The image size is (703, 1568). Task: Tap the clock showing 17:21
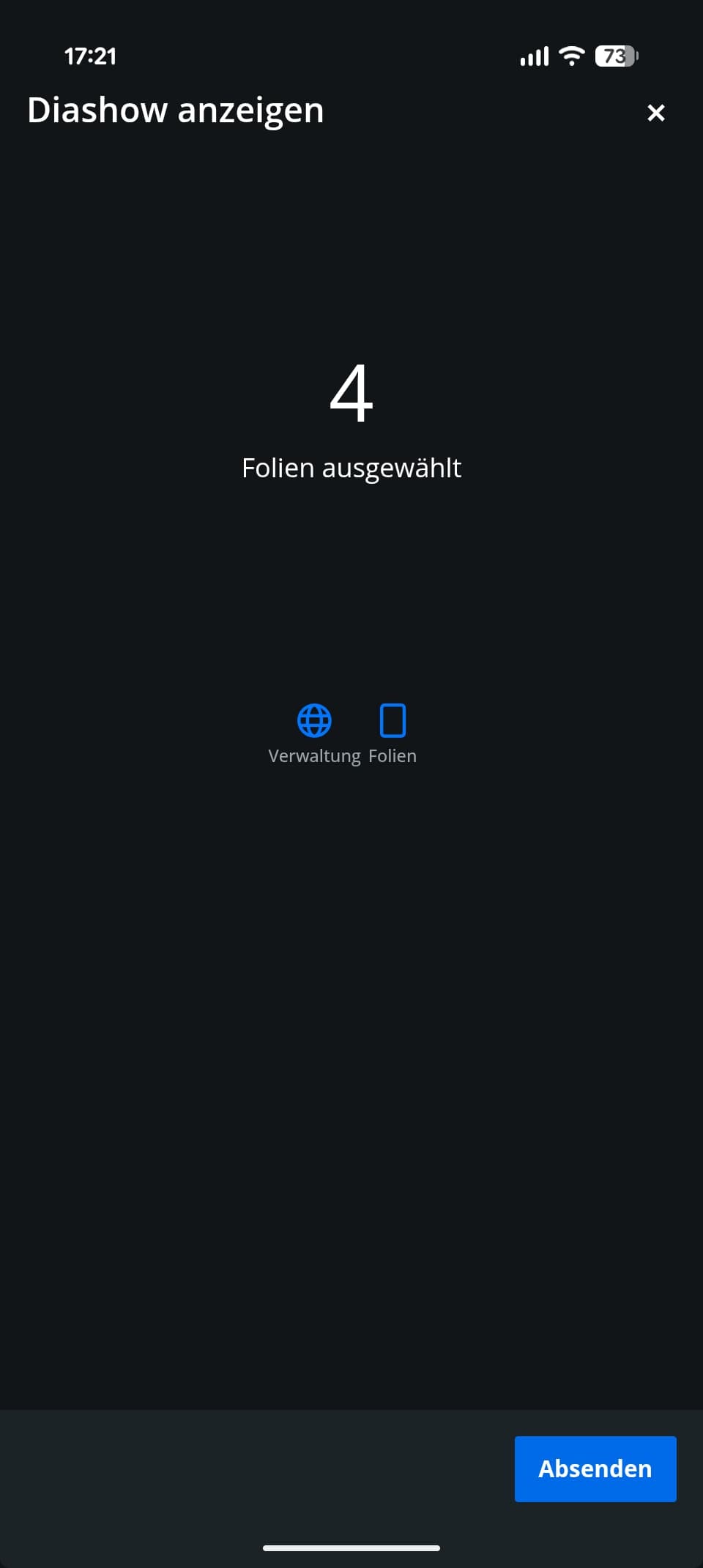coord(89,56)
